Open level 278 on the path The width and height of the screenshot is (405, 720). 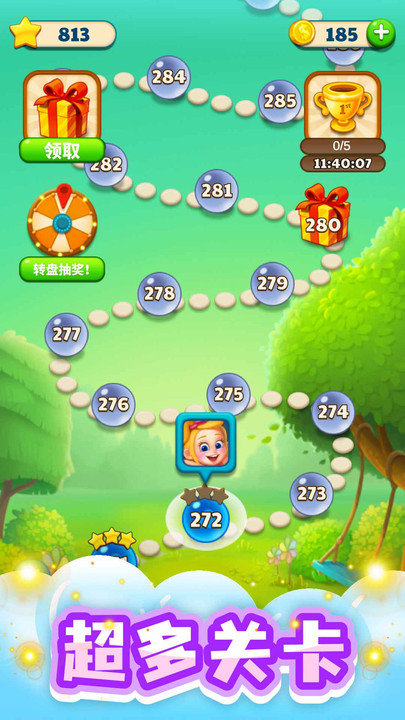tap(159, 294)
